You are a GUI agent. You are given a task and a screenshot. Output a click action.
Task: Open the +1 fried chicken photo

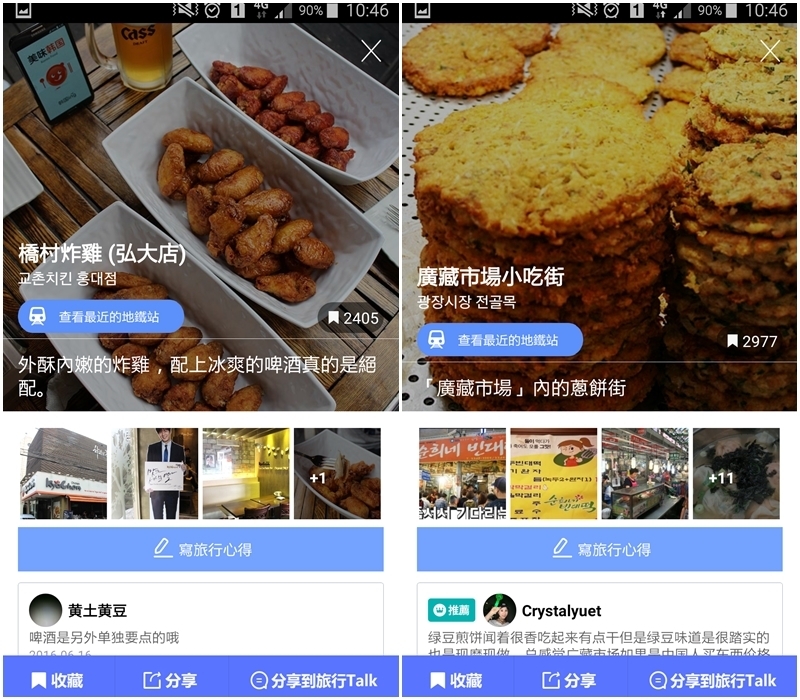tap(337, 473)
